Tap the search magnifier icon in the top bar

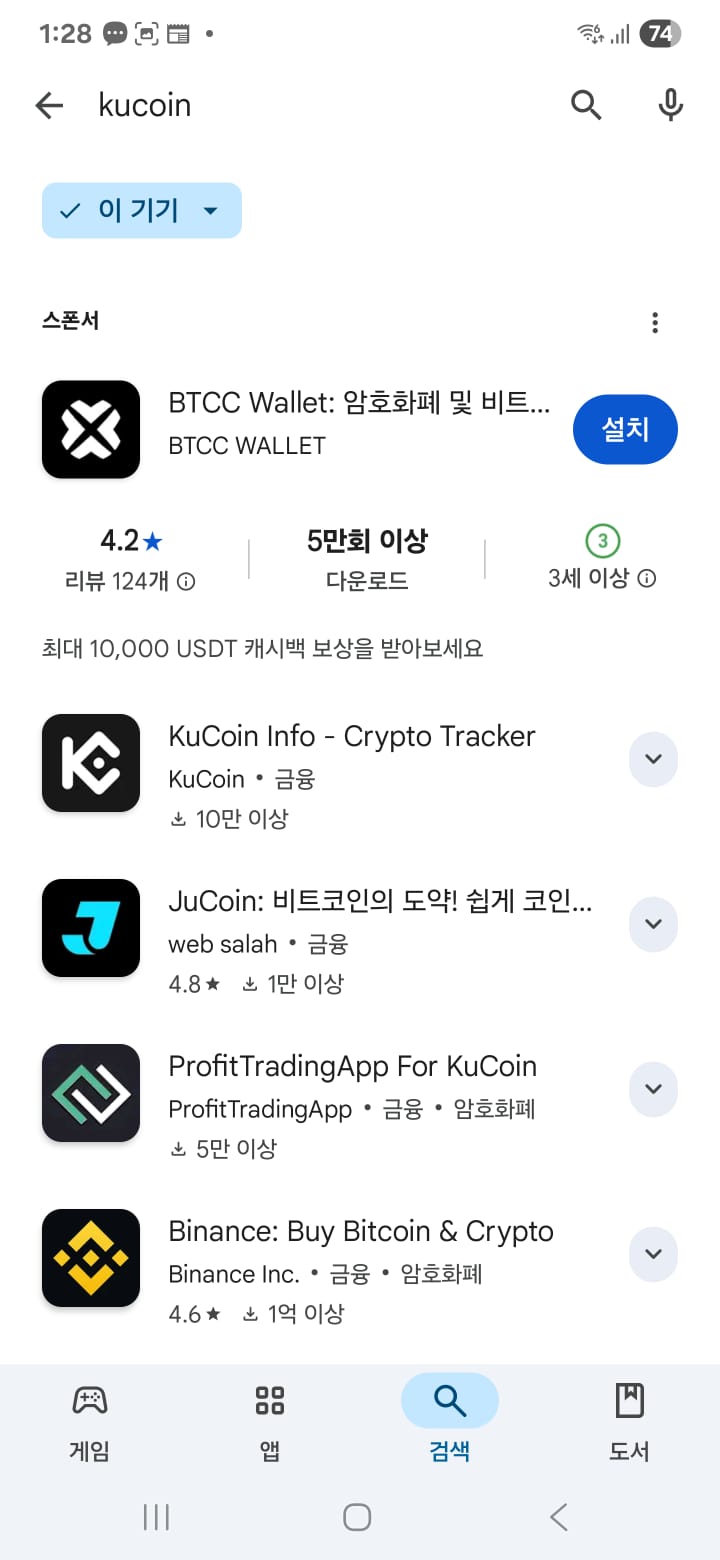pos(586,105)
